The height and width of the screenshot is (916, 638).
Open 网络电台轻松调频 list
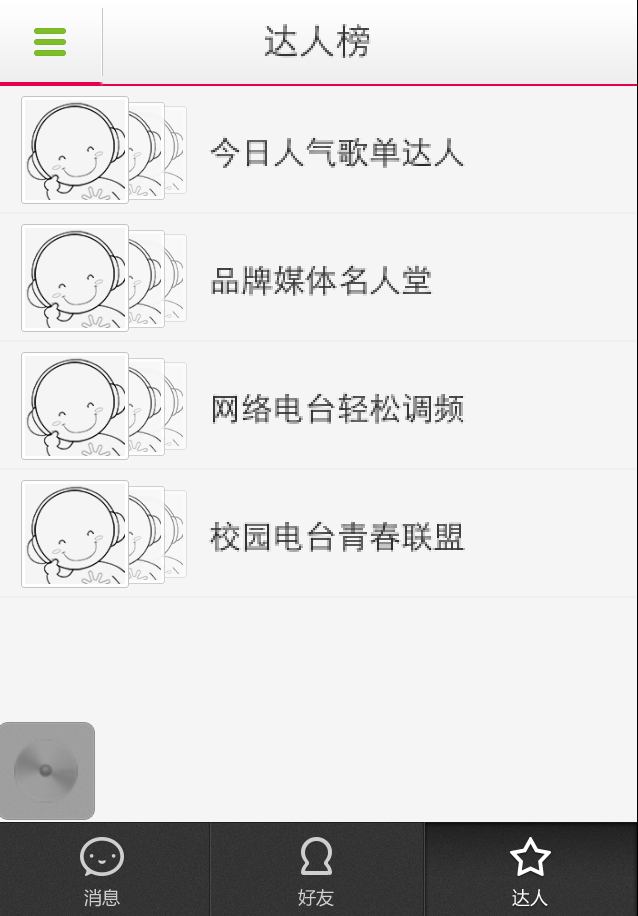point(336,408)
